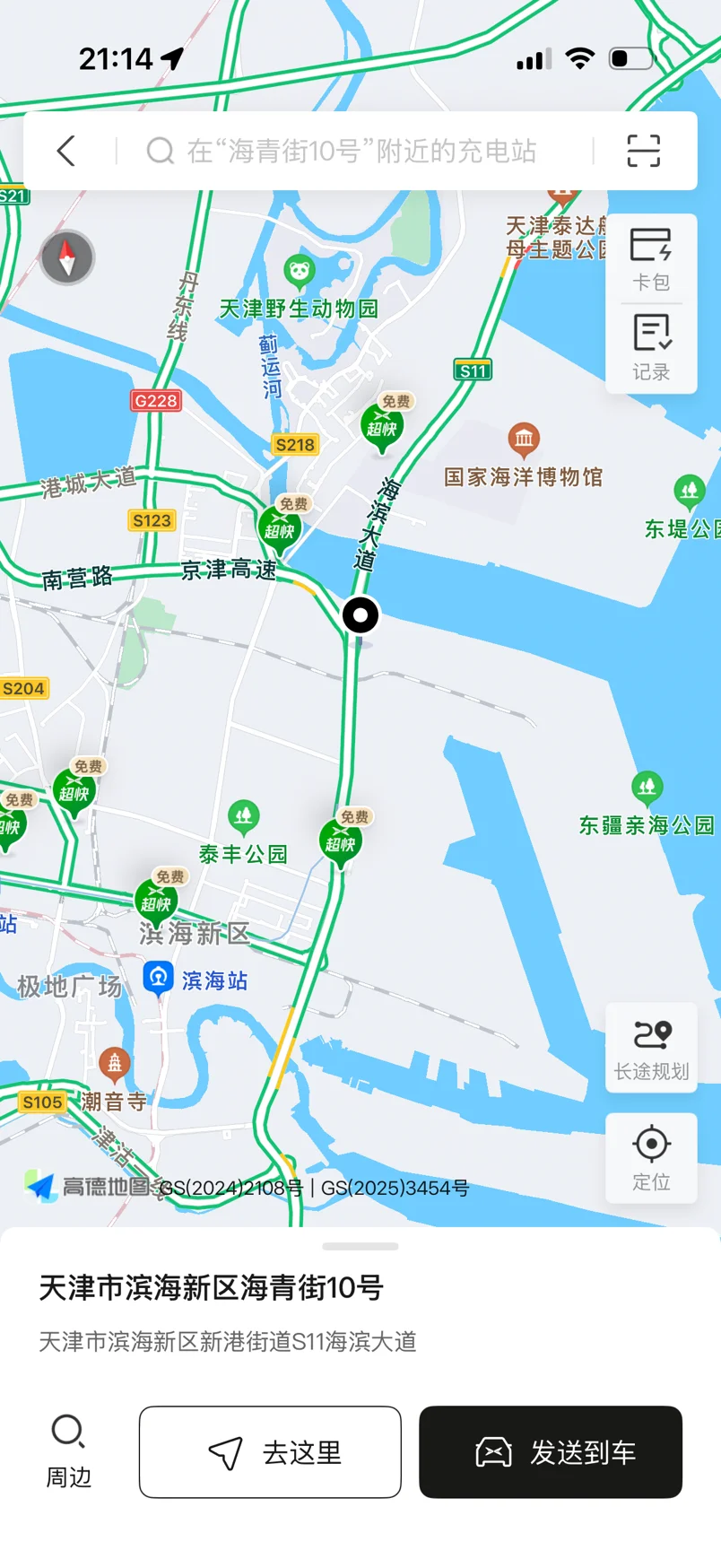The image size is (721, 1568).
Task: Go back using the arrow in search bar
Action: (x=66, y=151)
